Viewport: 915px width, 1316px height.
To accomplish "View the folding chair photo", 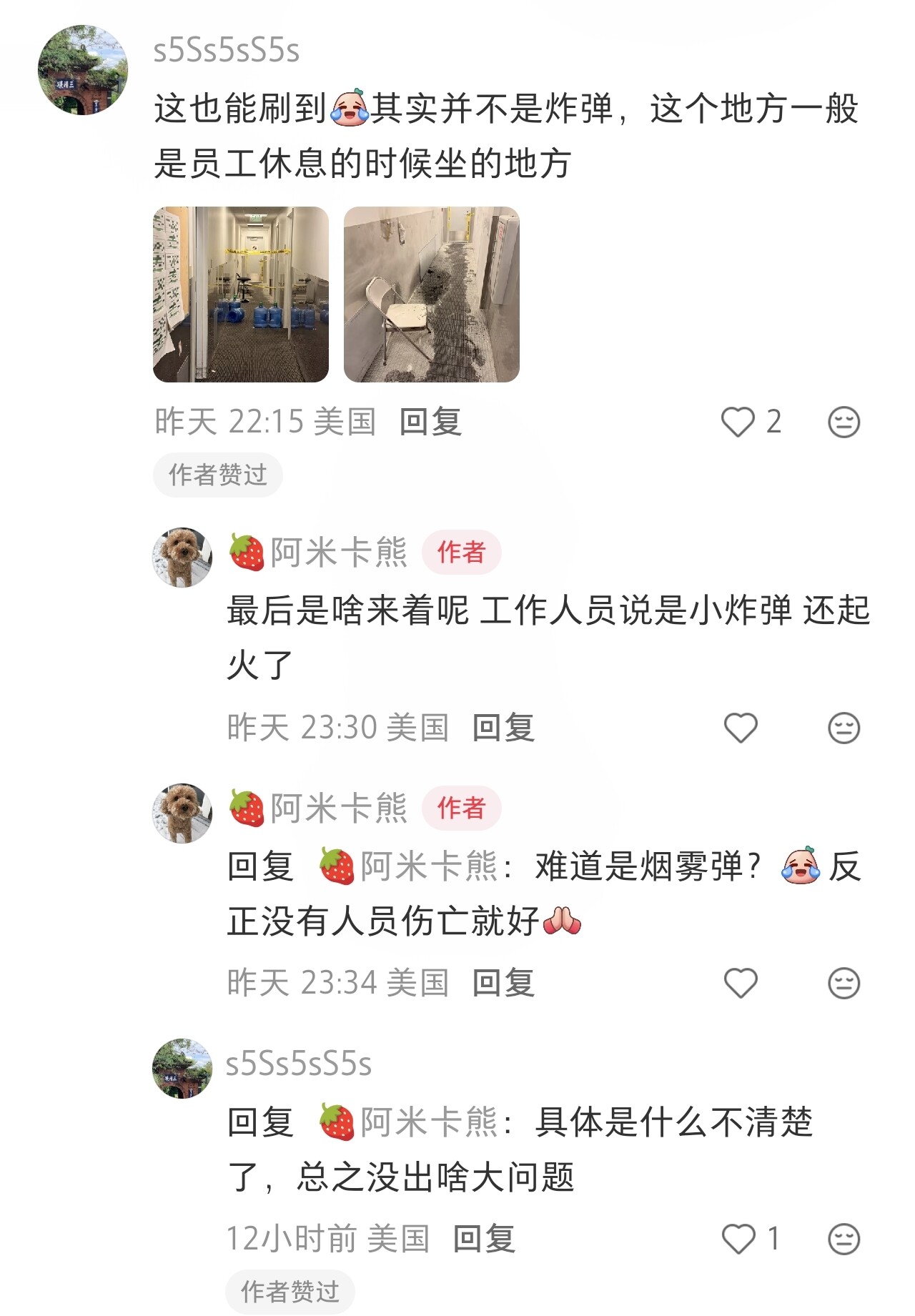I will pos(431,295).
